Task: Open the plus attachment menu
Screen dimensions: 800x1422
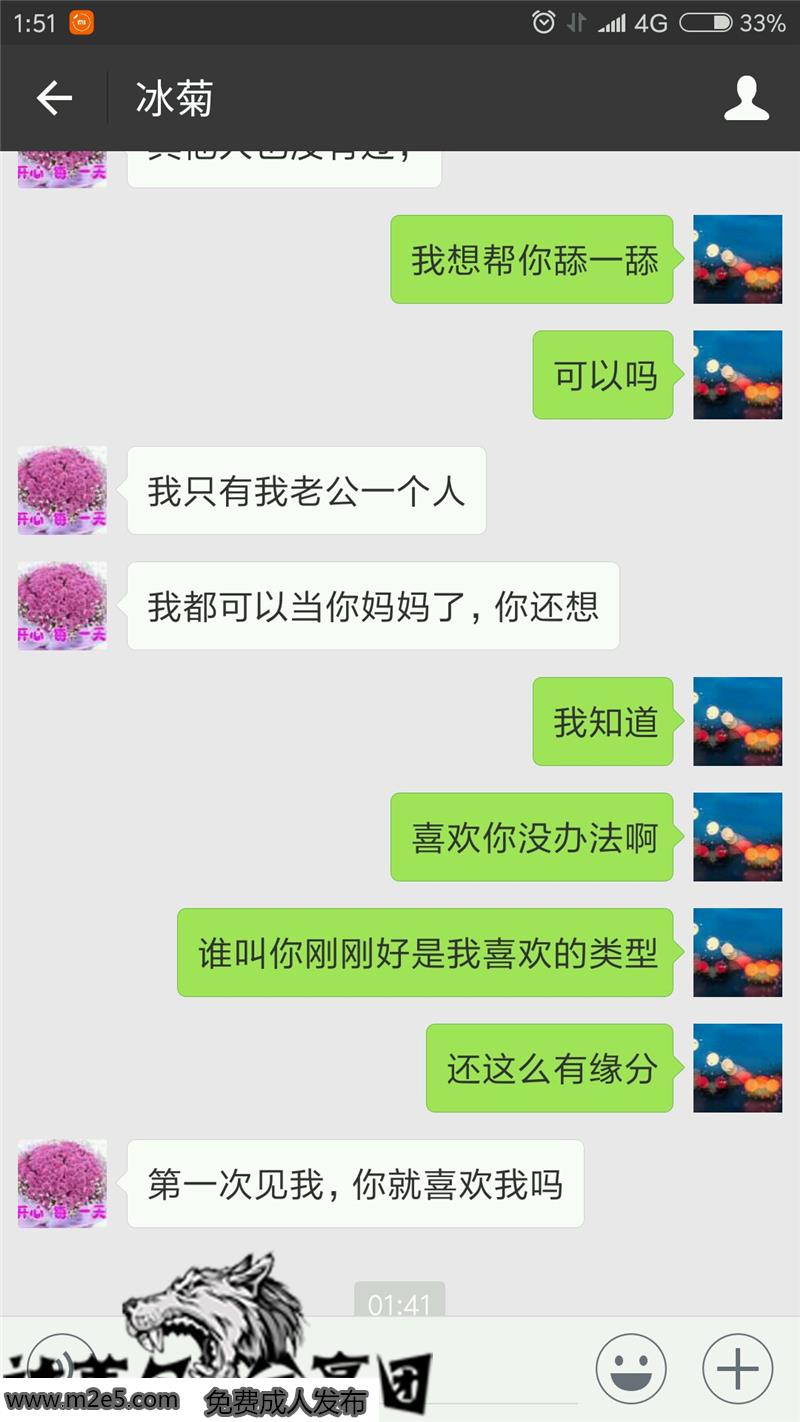Action: [x=737, y=1368]
